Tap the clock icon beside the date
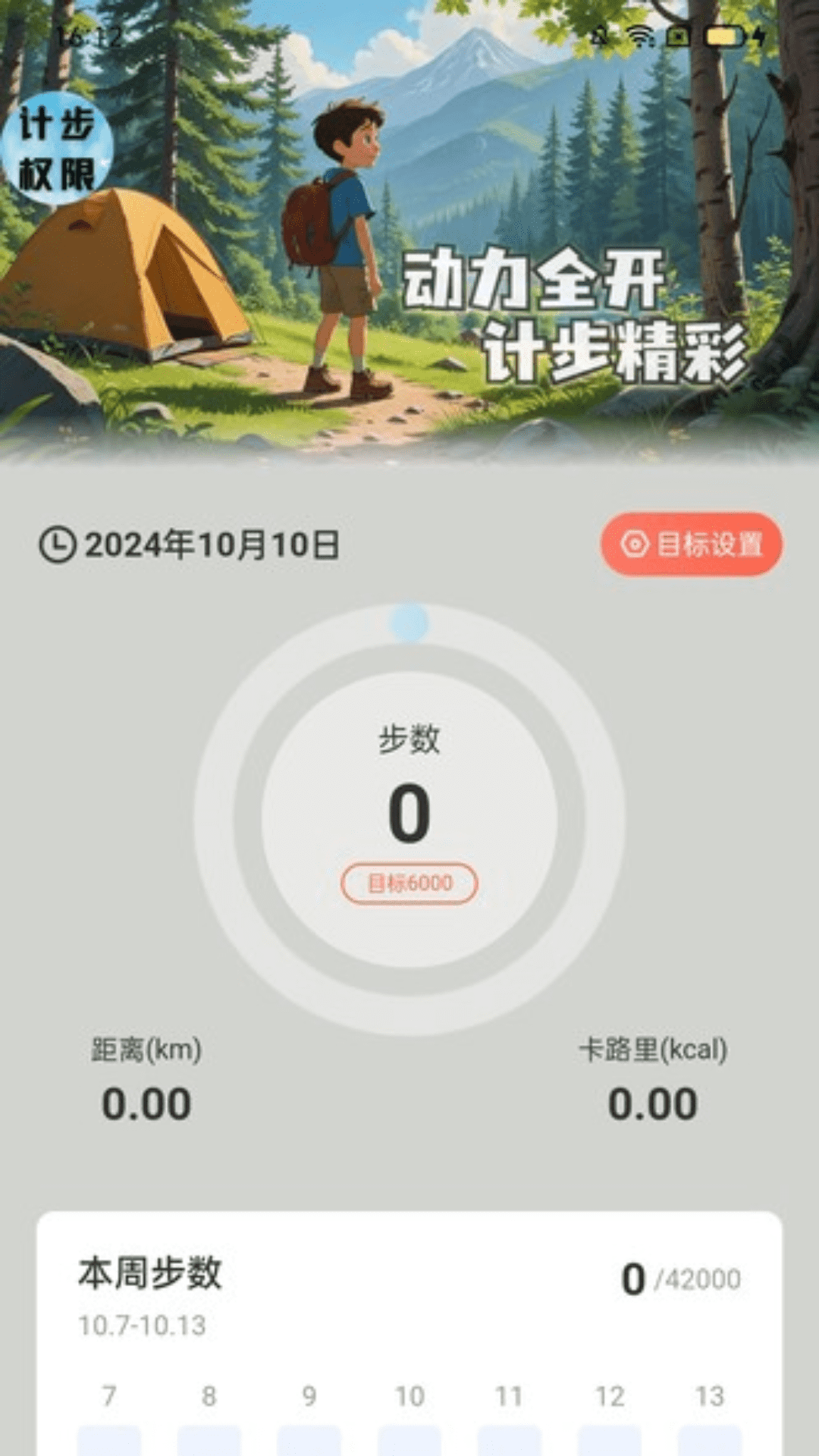This screenshot has width=819, height=1456. pos(57,543)
